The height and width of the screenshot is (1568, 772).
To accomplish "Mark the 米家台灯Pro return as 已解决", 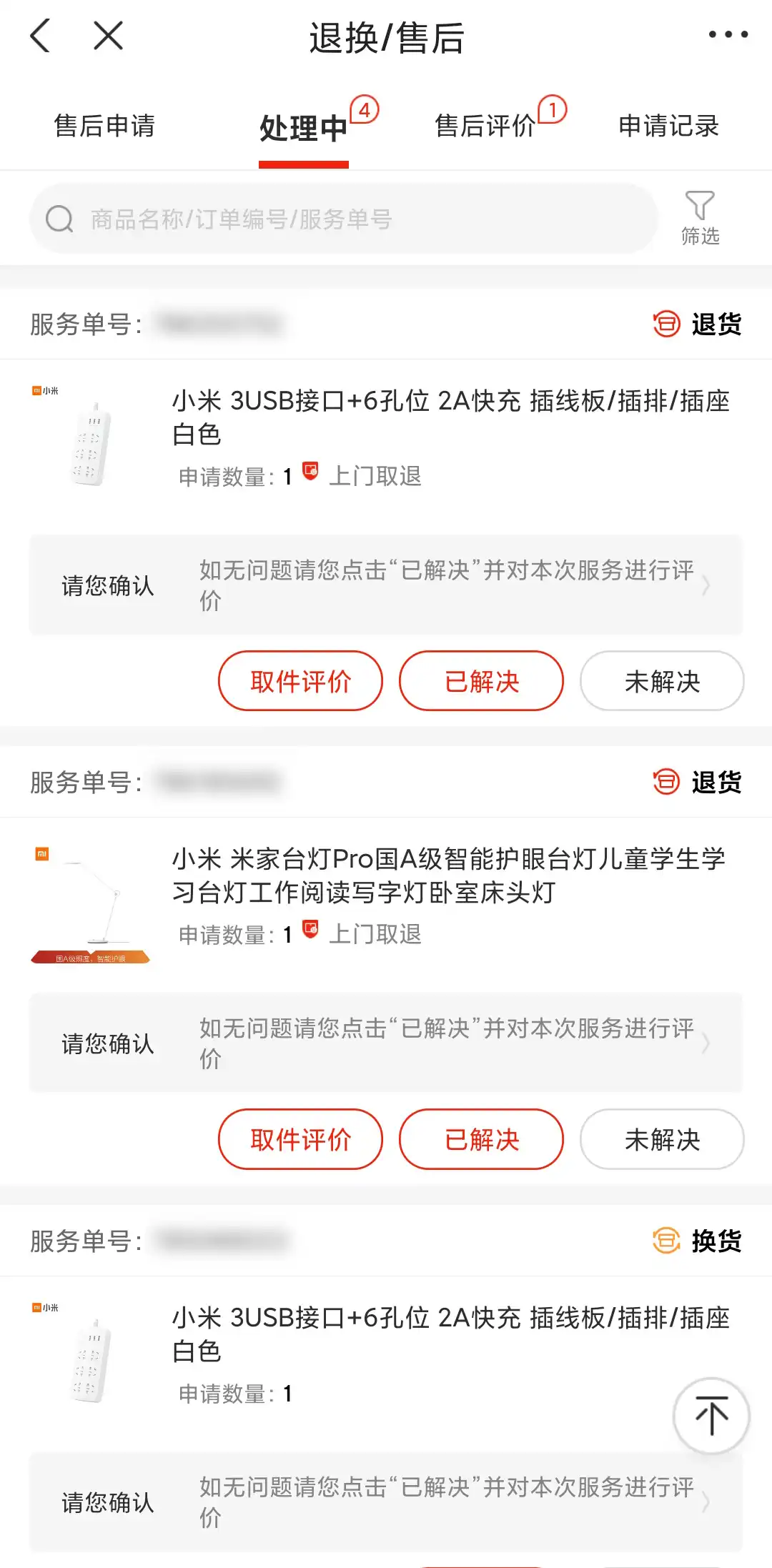I will pyautogui.click(x=481, y=1139).
